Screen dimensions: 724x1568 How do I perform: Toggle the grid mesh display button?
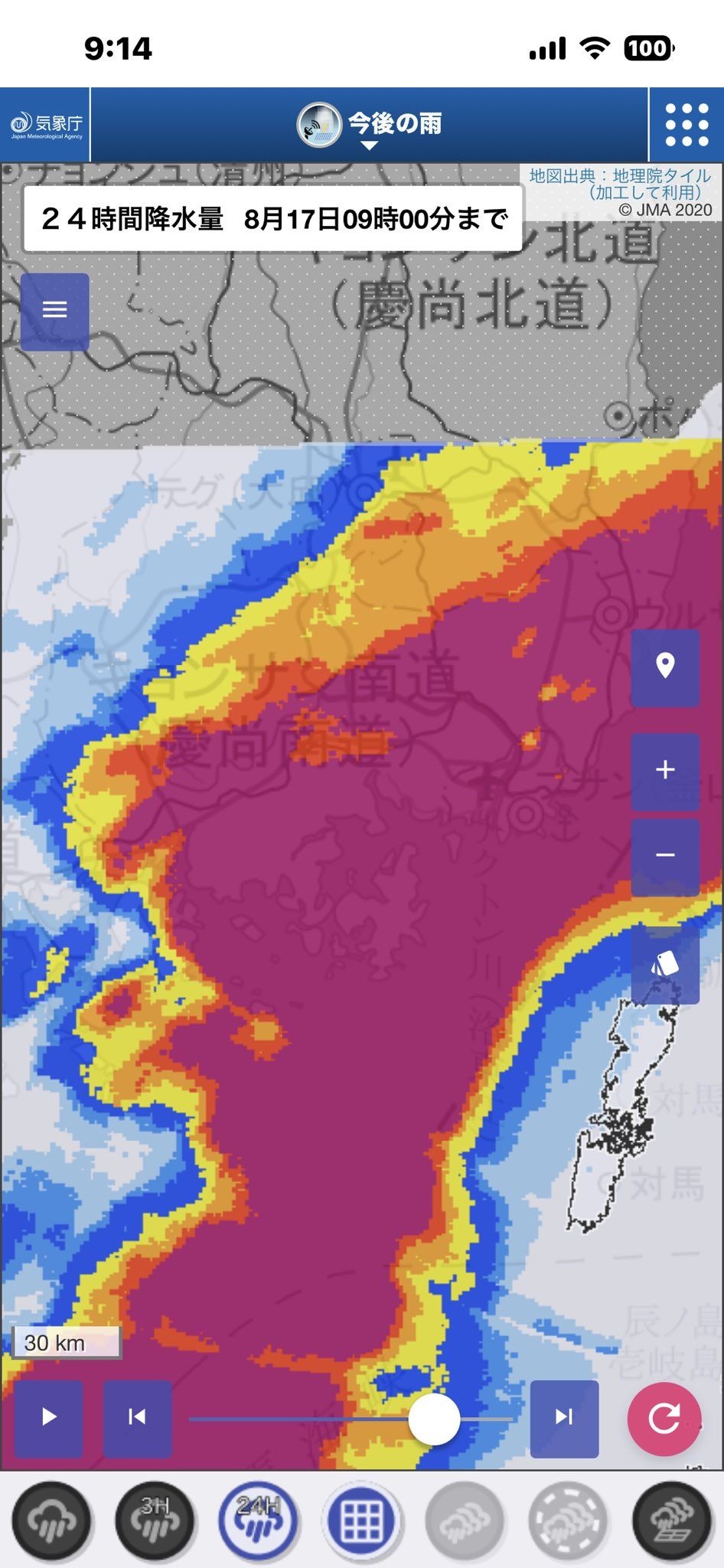361,1521
